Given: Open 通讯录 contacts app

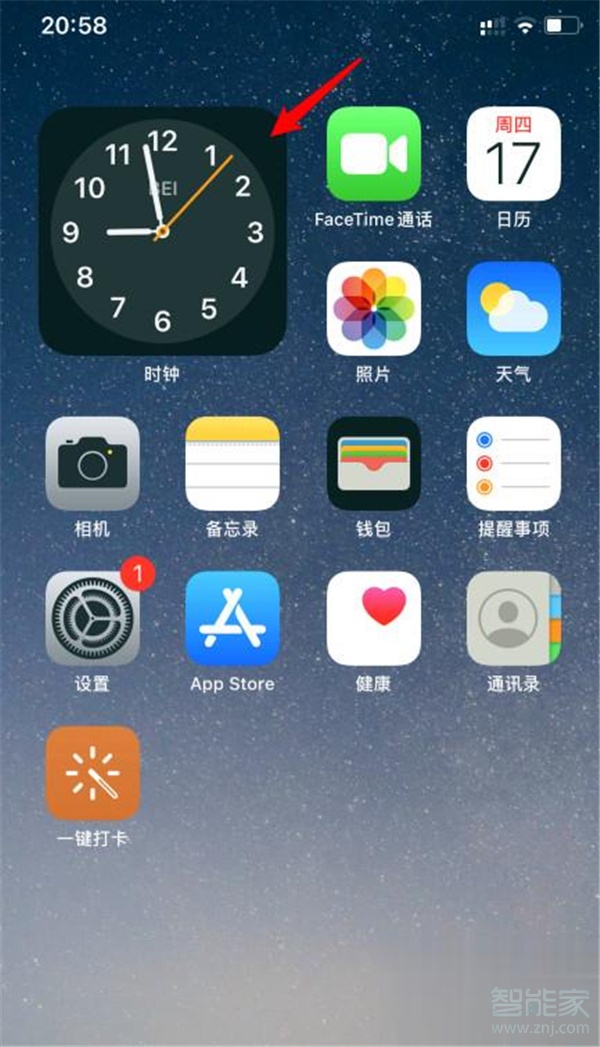Looking at the screenshot, I should pos(513,619).
